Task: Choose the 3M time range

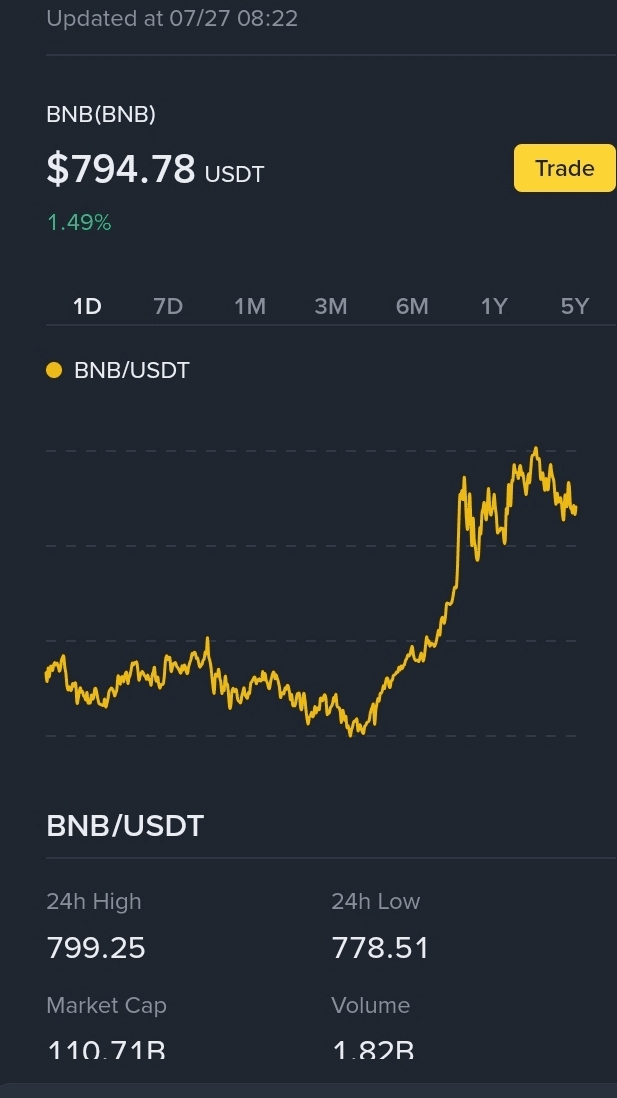Action: point(331,306)
